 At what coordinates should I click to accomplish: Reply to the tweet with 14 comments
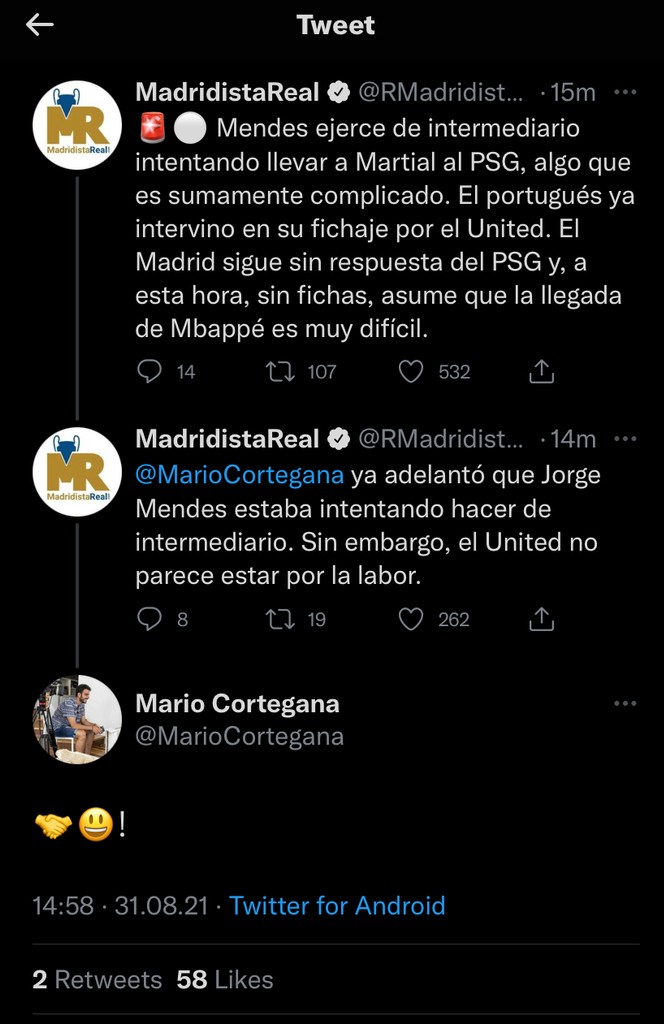coord(150,372)
